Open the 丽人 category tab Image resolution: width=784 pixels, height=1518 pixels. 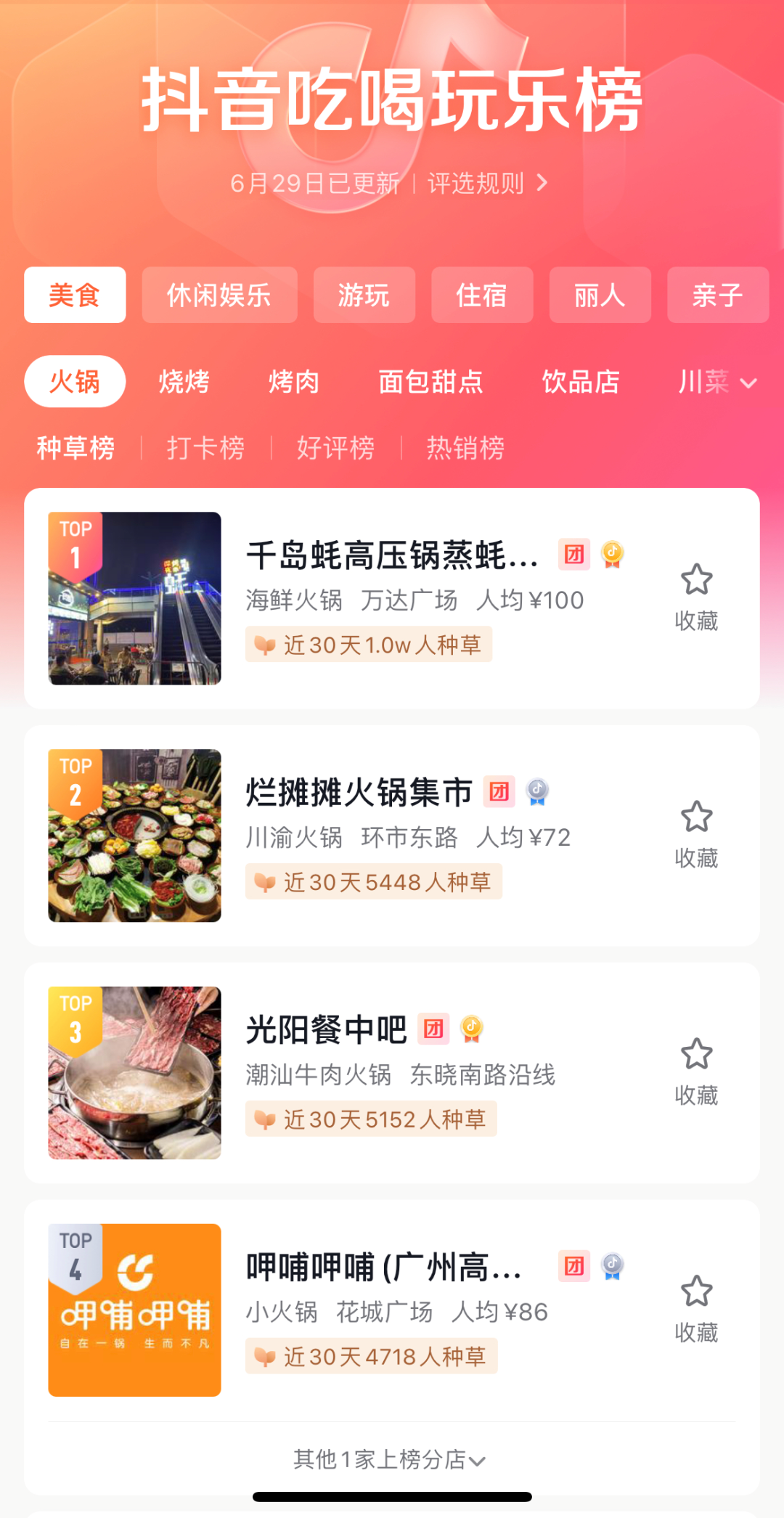click(600, 295)
